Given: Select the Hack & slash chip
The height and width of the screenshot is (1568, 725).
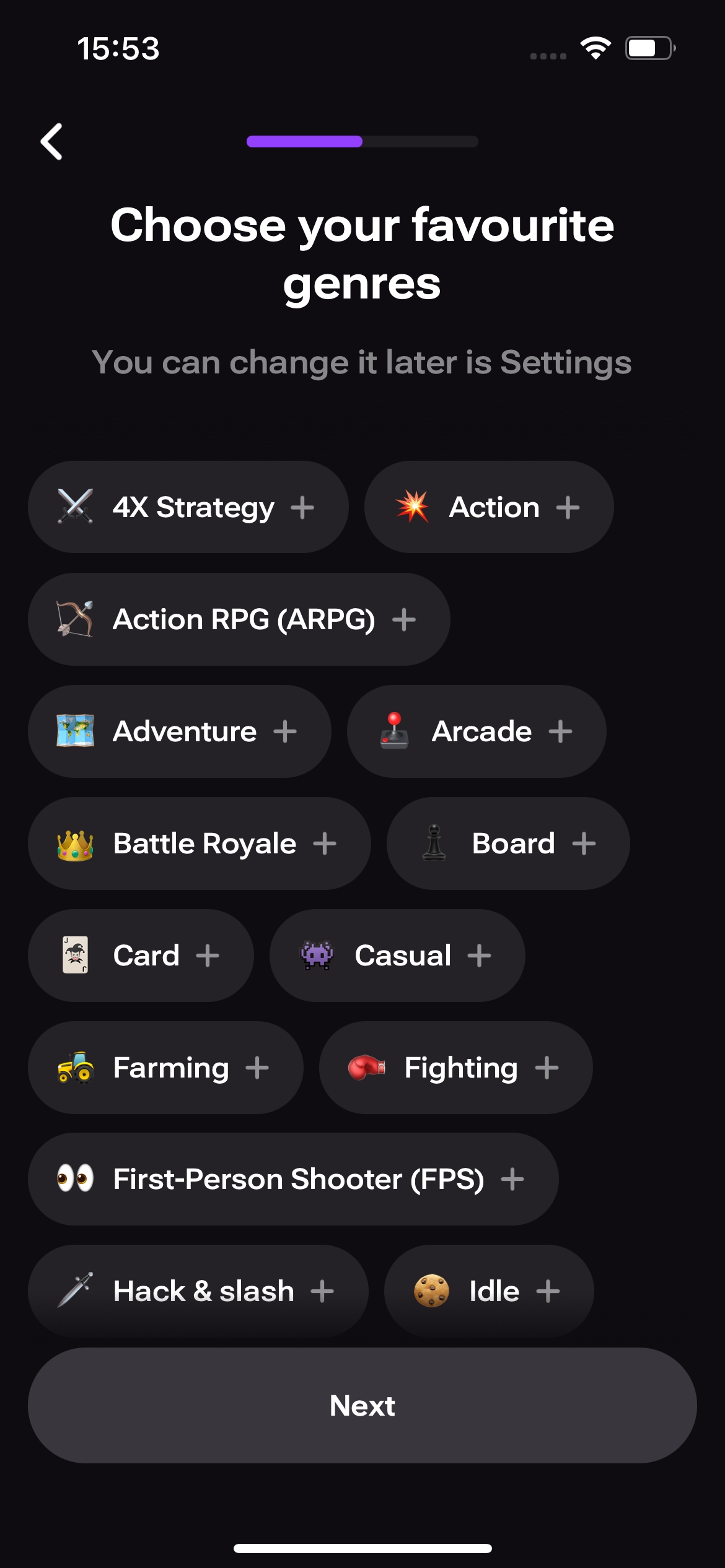Looking at the screenshot, I should [198, 1291].
